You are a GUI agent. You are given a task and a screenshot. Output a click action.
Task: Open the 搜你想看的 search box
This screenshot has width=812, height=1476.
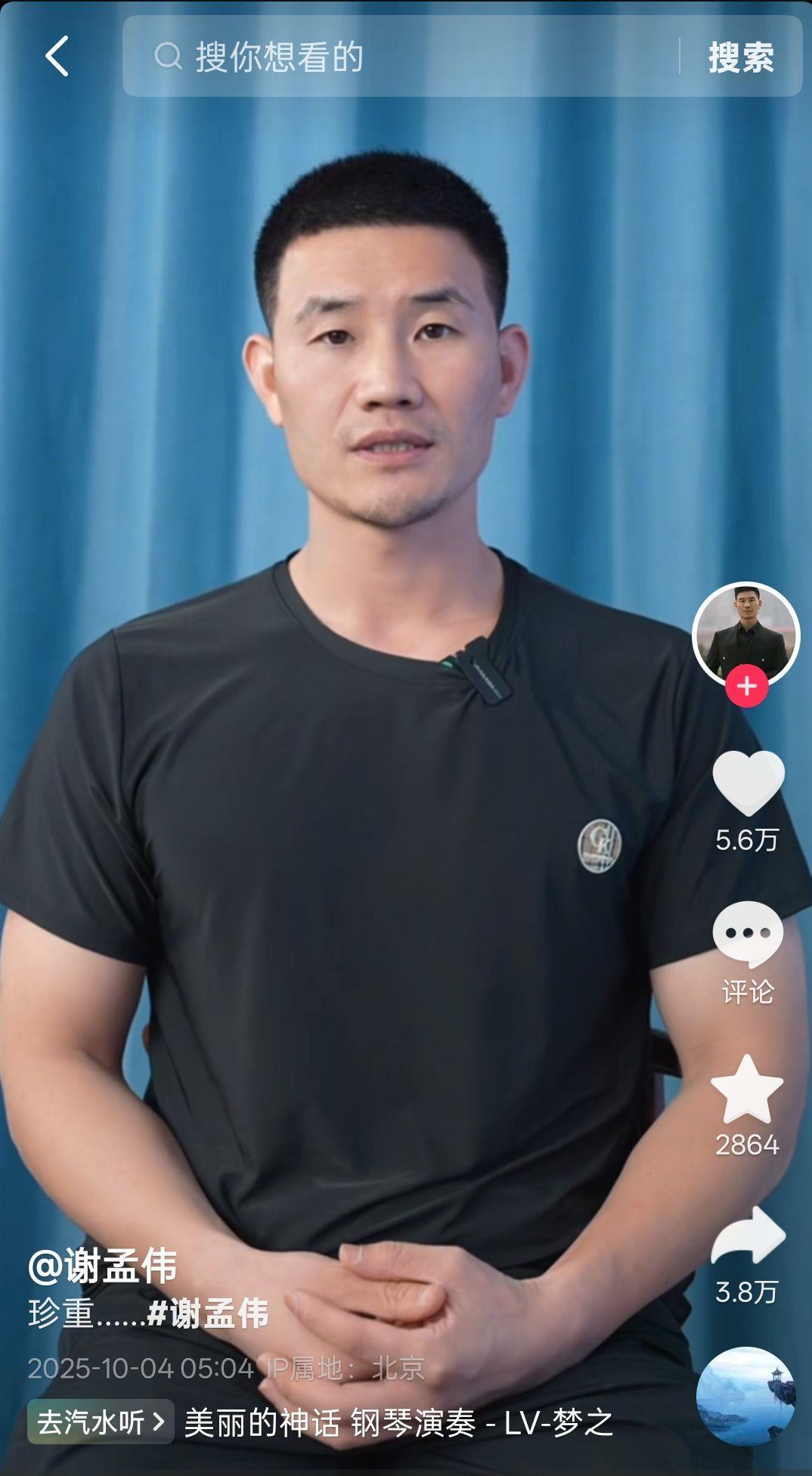pos(401,57)
